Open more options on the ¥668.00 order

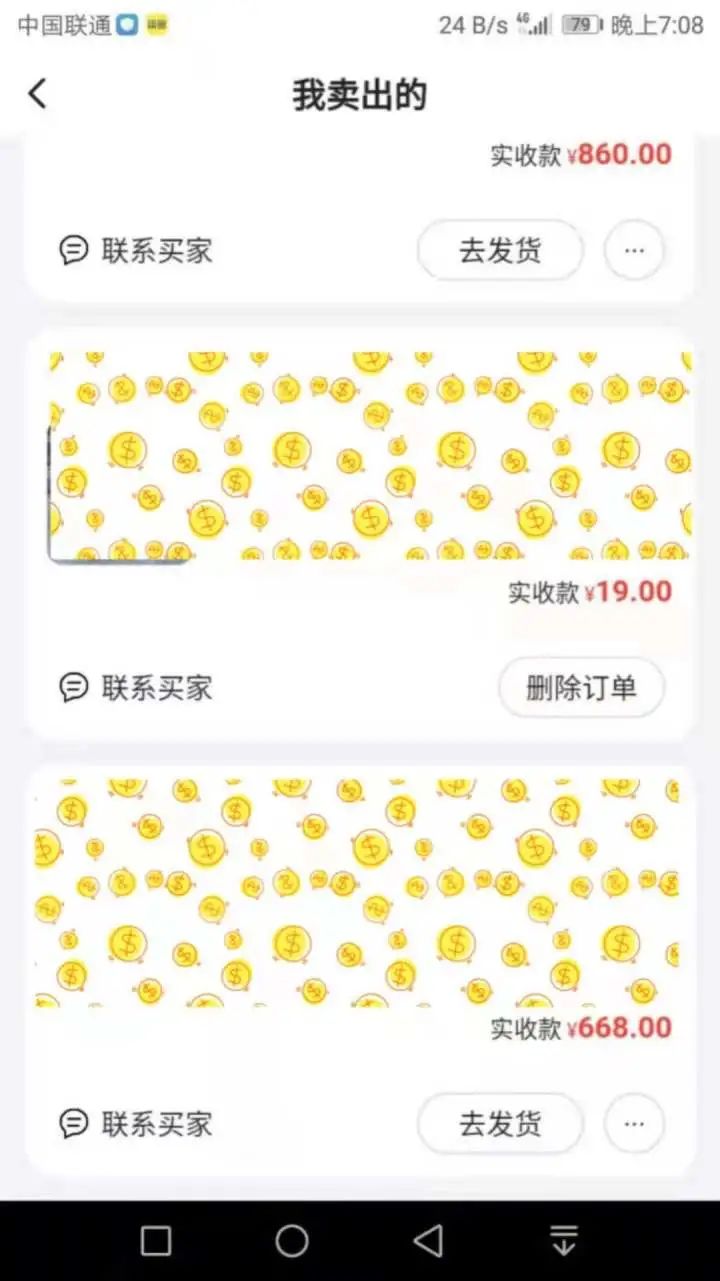click(x=634, y=1123)
